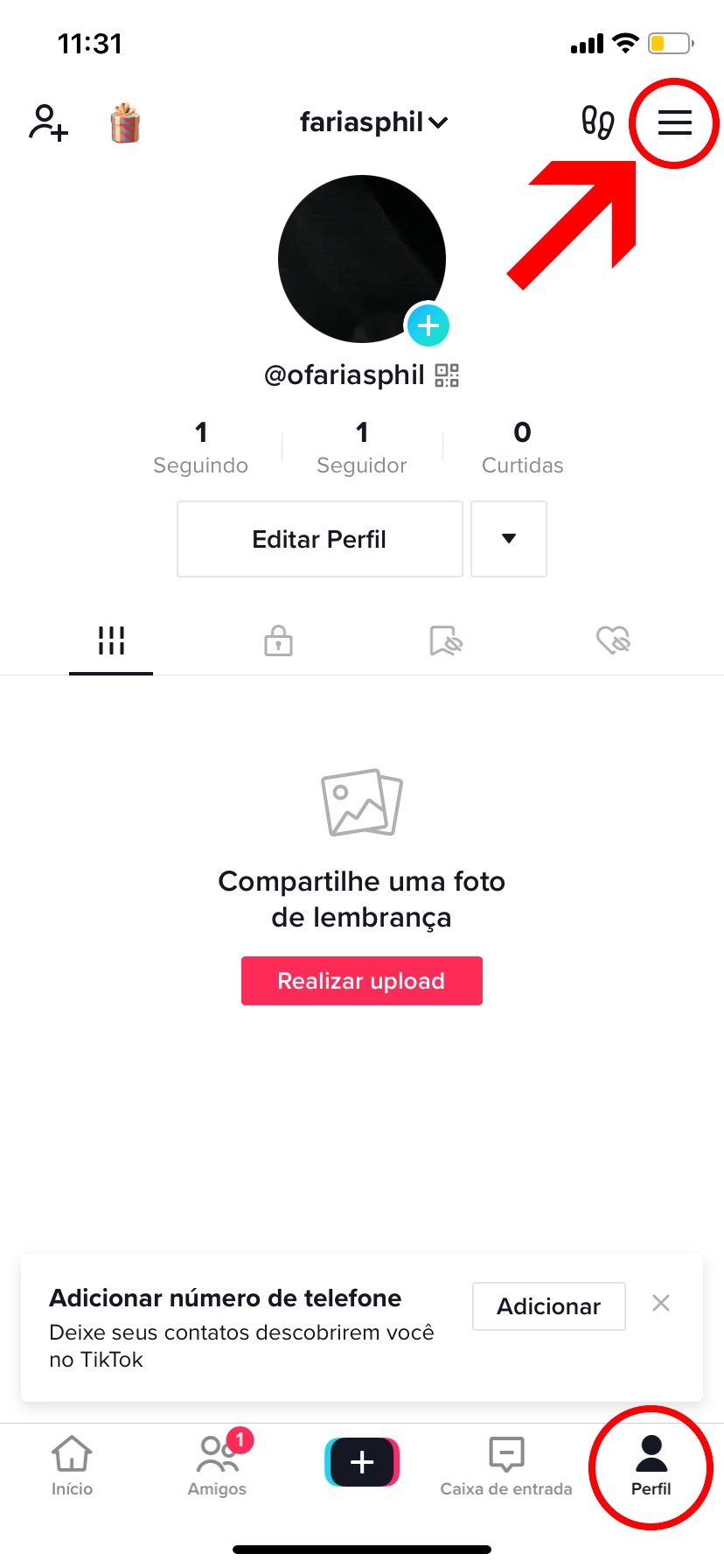This screenshot has height=1568, width=724.
Task: Open the Amigos tab
Action: tap(217, 1464)
